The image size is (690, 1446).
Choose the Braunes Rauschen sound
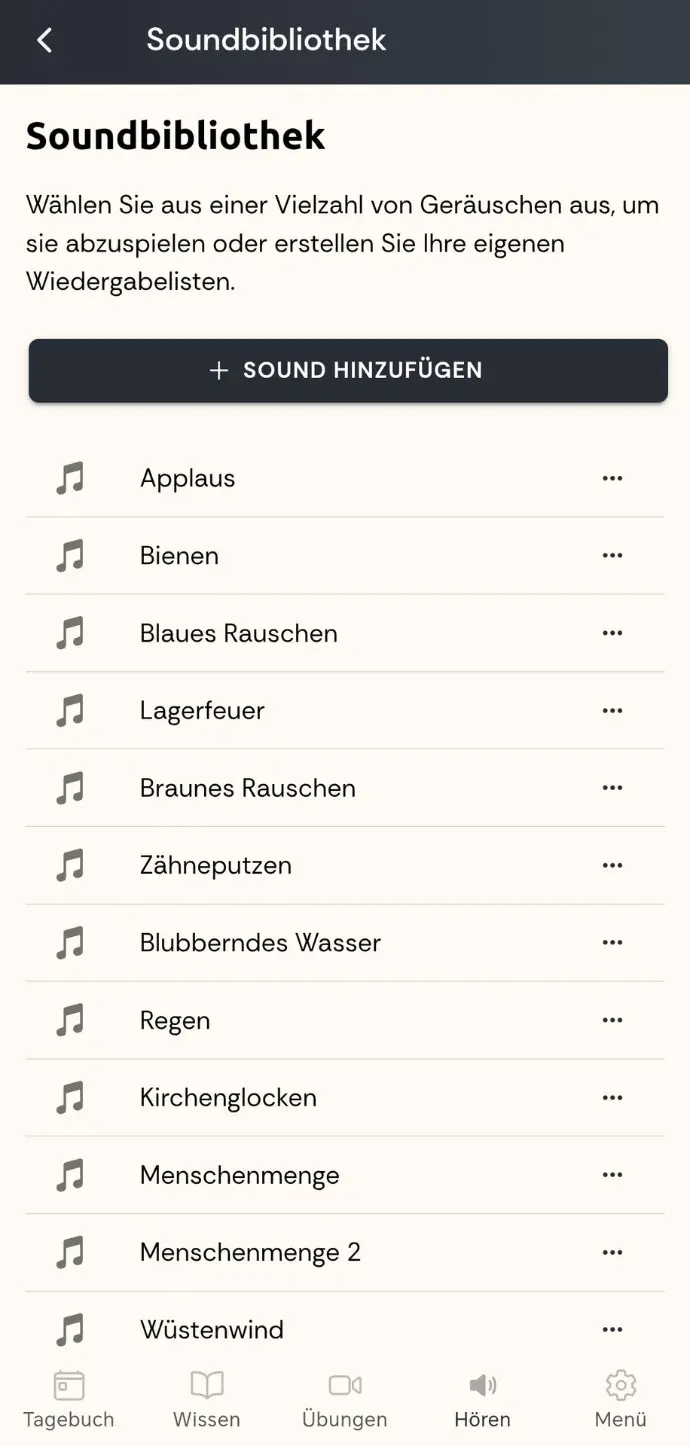345,788
